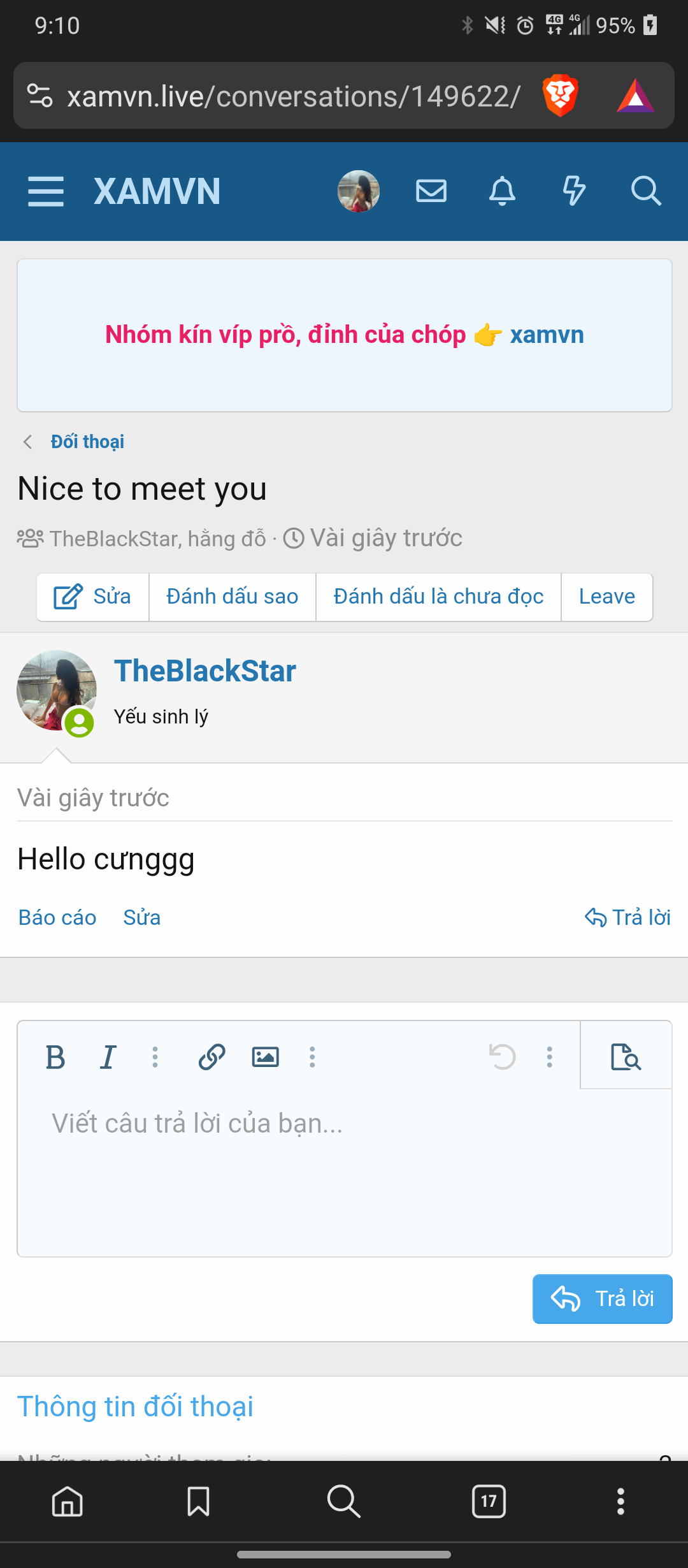Screen dimensions: 688x1568
Task: Enable bold formatting in editor
Action: 55,1057
